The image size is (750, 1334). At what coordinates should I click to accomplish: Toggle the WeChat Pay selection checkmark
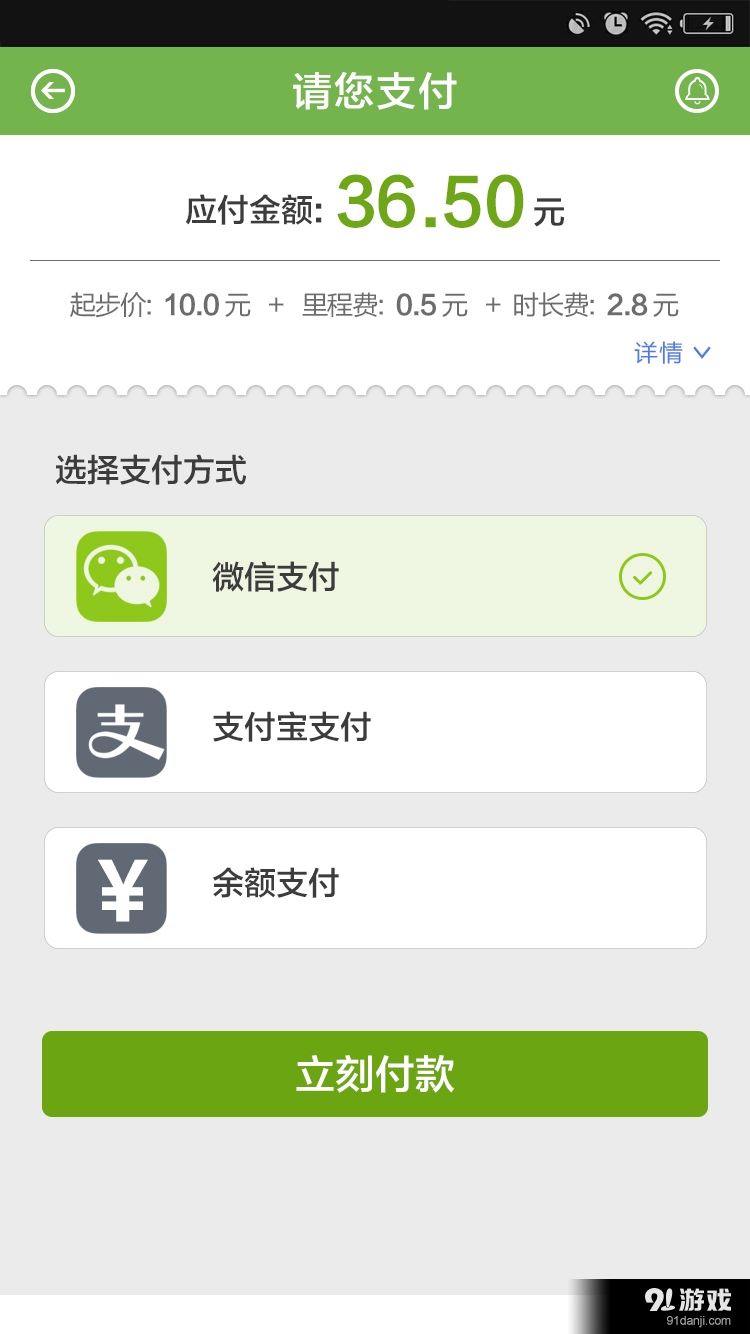point(642,577)
